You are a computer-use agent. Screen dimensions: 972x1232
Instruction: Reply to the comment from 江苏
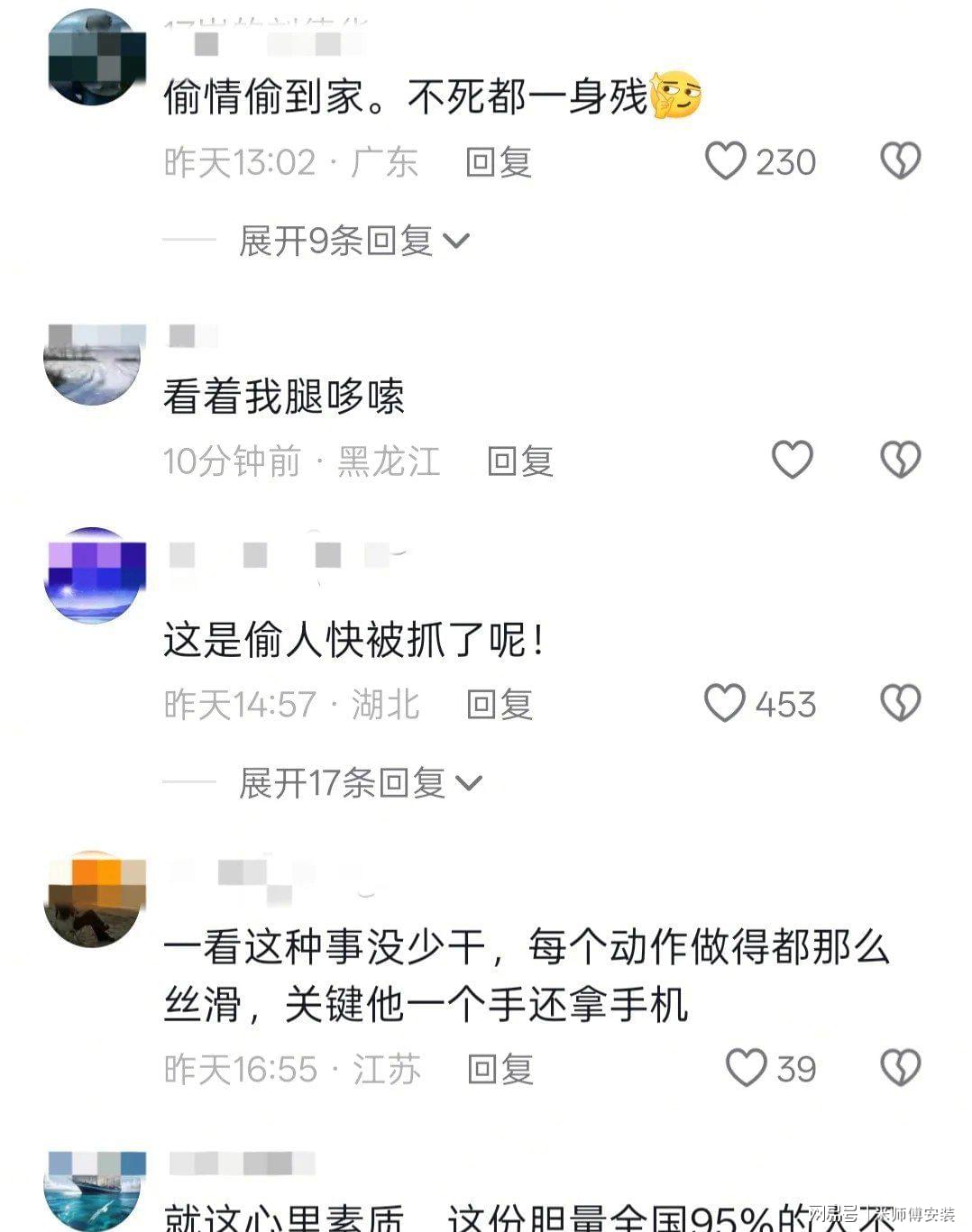(x=500, y=1070)
